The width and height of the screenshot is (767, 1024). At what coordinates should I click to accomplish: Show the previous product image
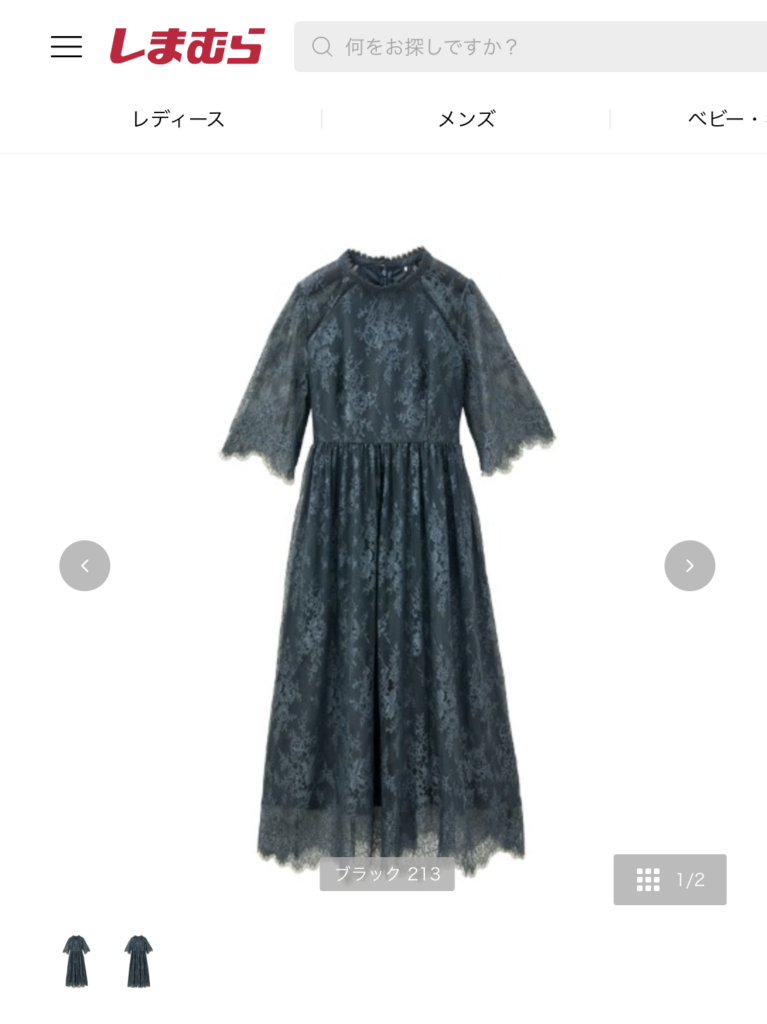tap(85, 566)
